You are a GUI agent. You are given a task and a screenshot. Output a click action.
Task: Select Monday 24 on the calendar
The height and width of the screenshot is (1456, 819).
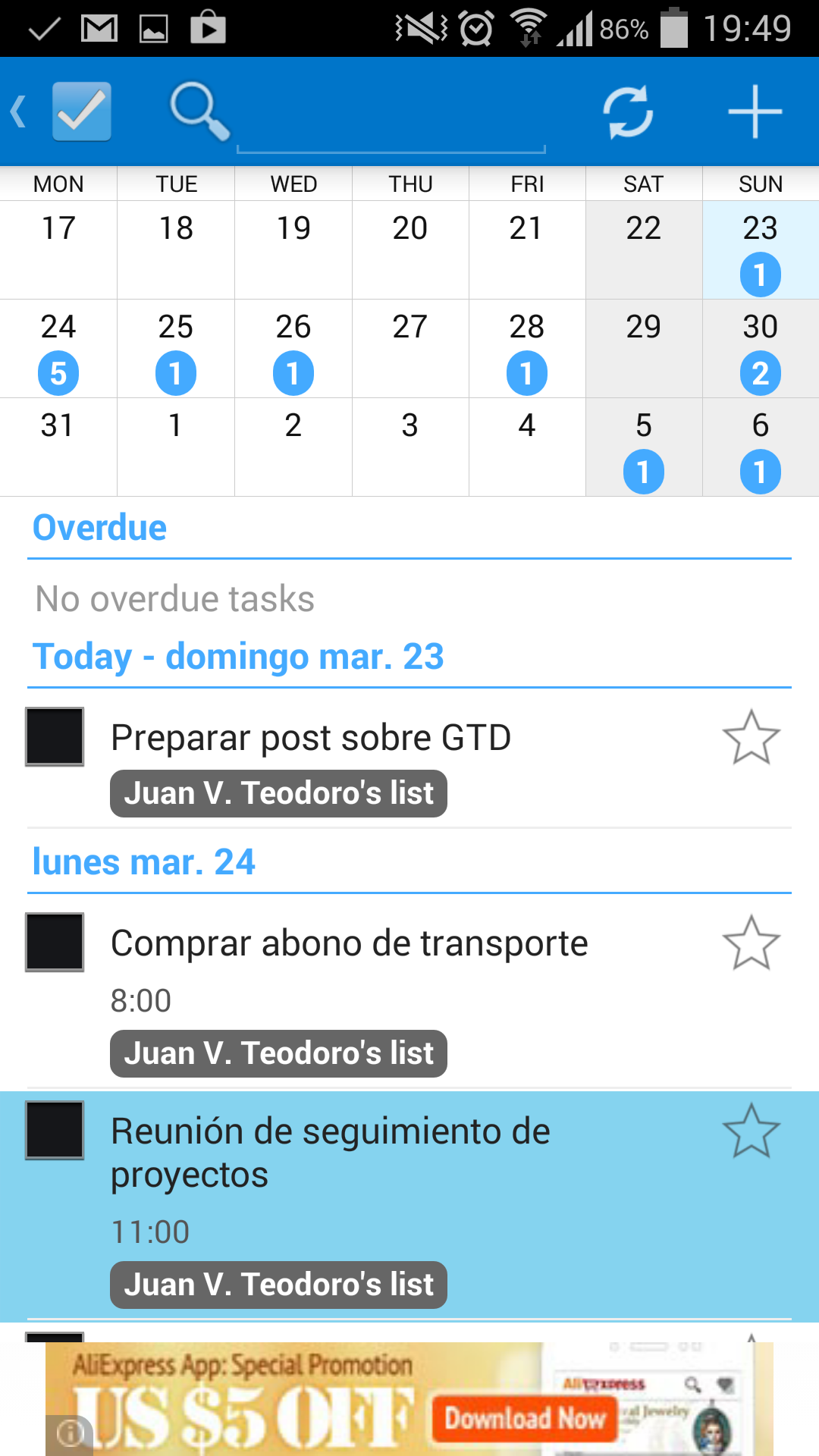[58, 349]
